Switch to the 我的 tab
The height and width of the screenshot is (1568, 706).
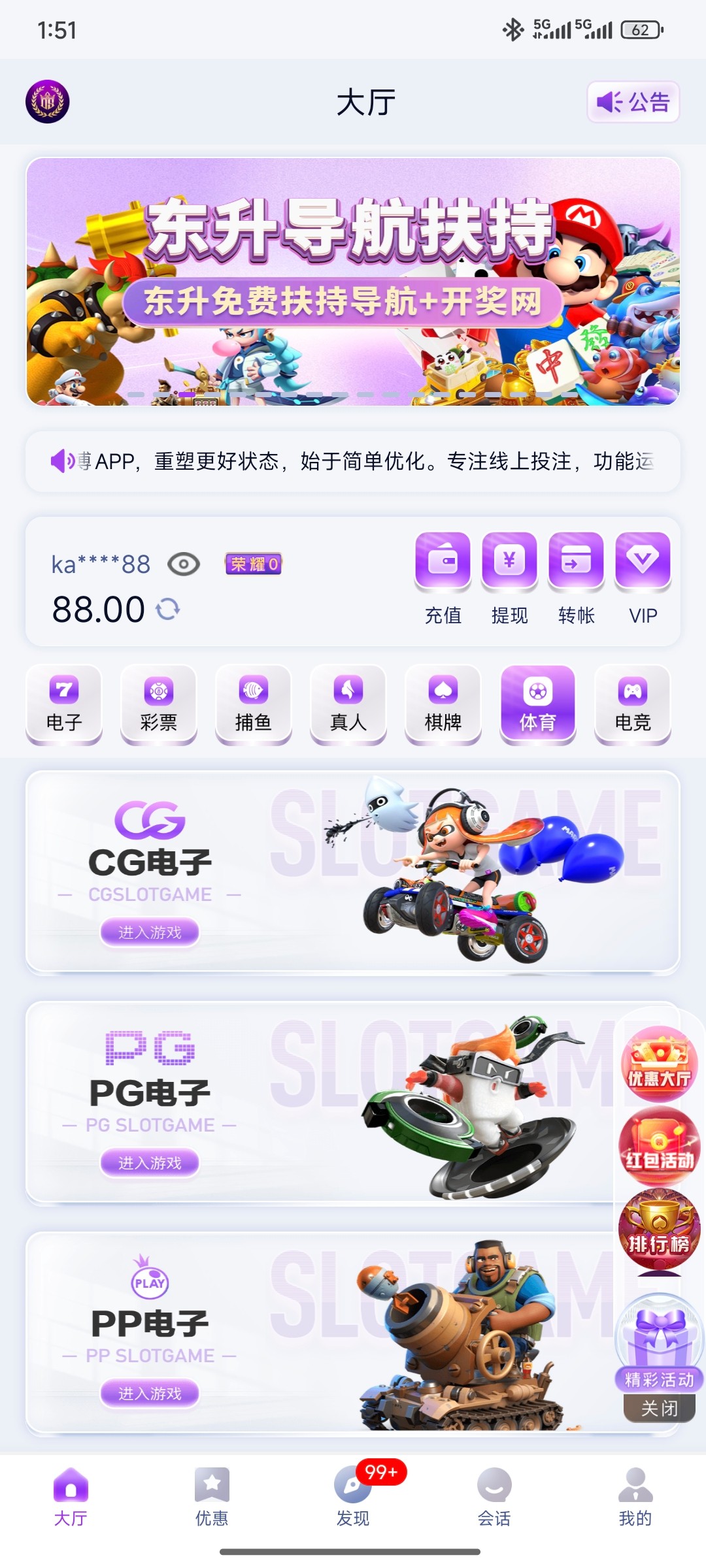[x=635, y=1497]
